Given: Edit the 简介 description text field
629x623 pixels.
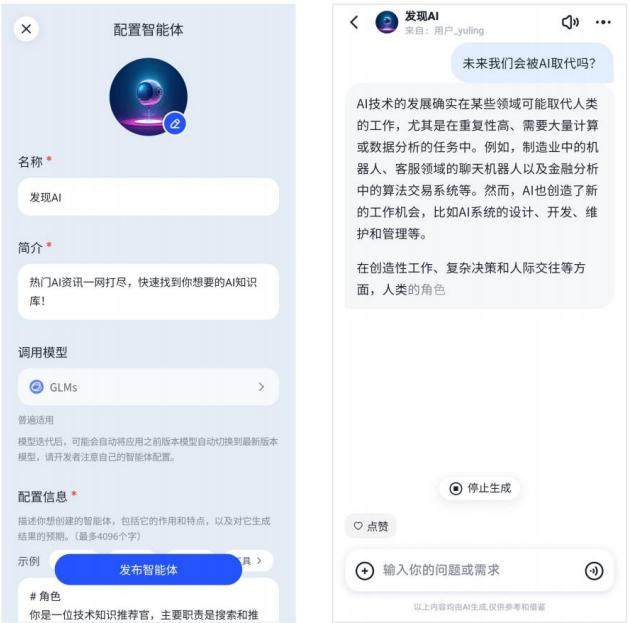Looking at the screenshot, I should (x=148, y=291).
